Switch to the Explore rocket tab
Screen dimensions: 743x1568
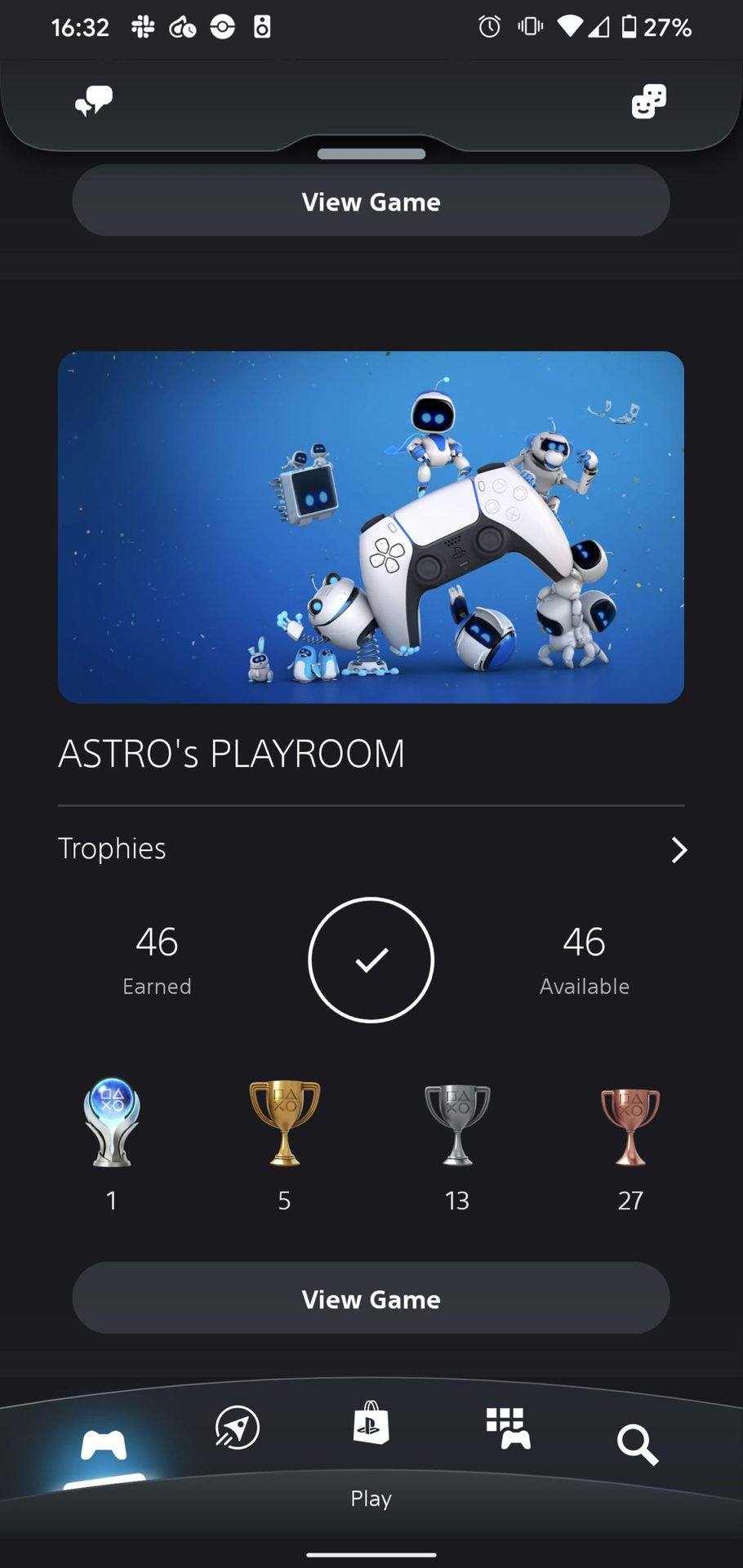pos(237,1428)
